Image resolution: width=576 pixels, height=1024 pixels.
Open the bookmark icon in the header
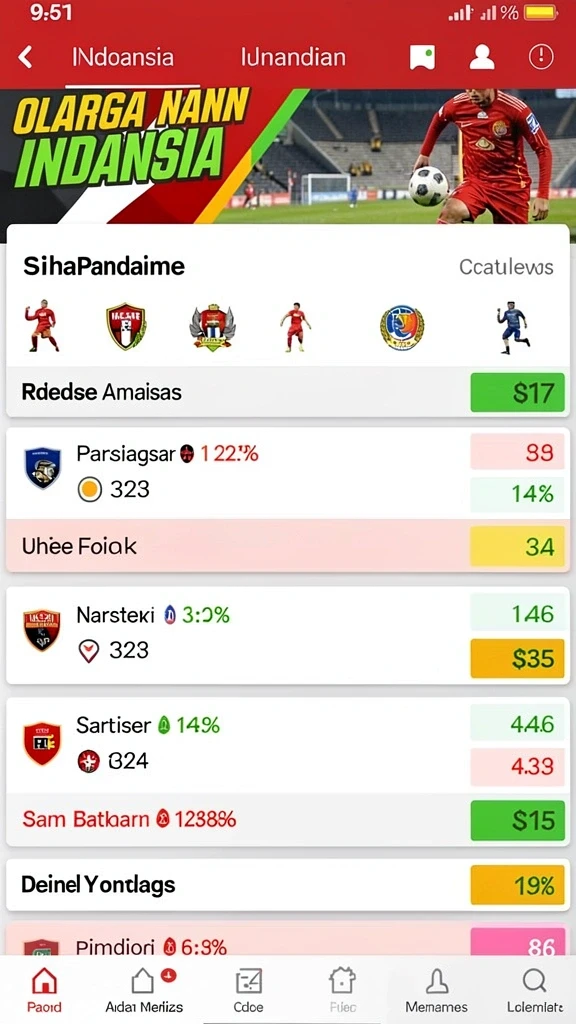coord(422,57)
